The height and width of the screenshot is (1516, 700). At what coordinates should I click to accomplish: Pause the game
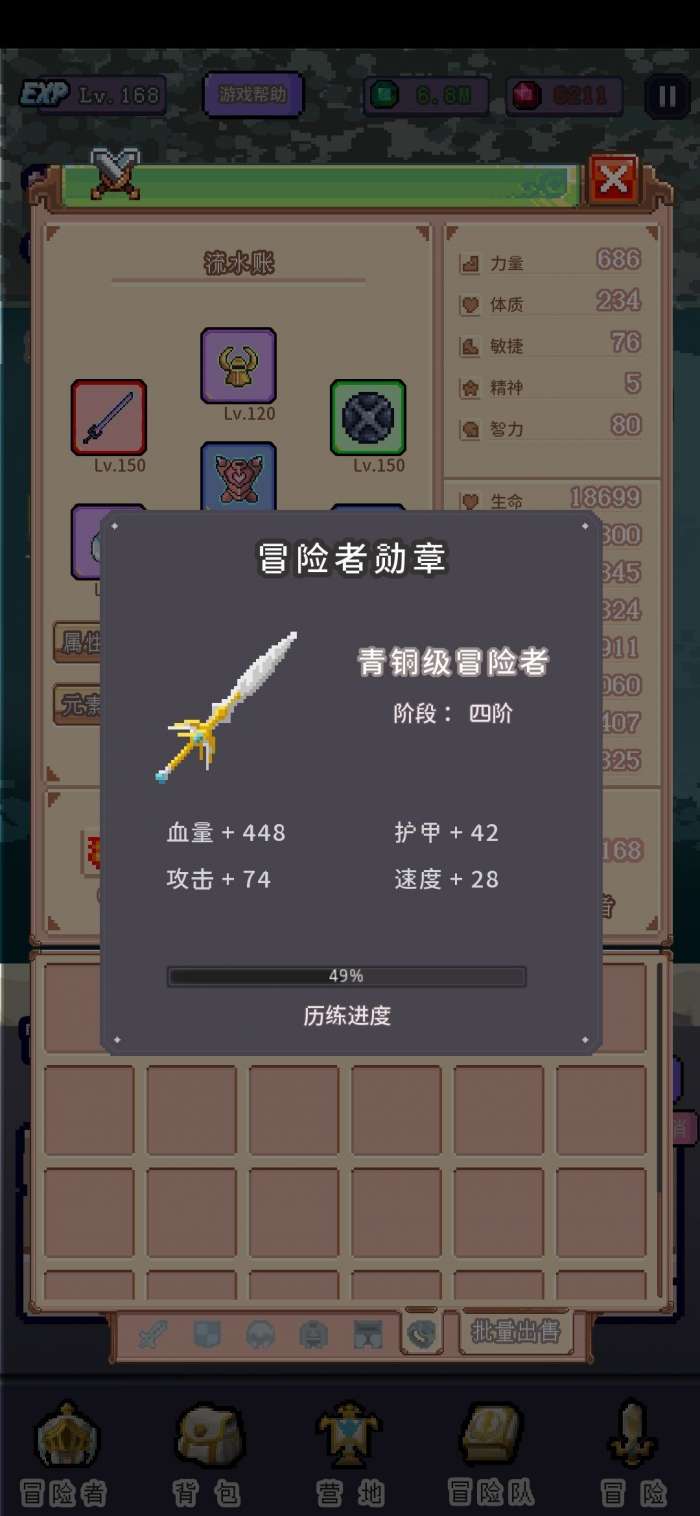(666, 96)
